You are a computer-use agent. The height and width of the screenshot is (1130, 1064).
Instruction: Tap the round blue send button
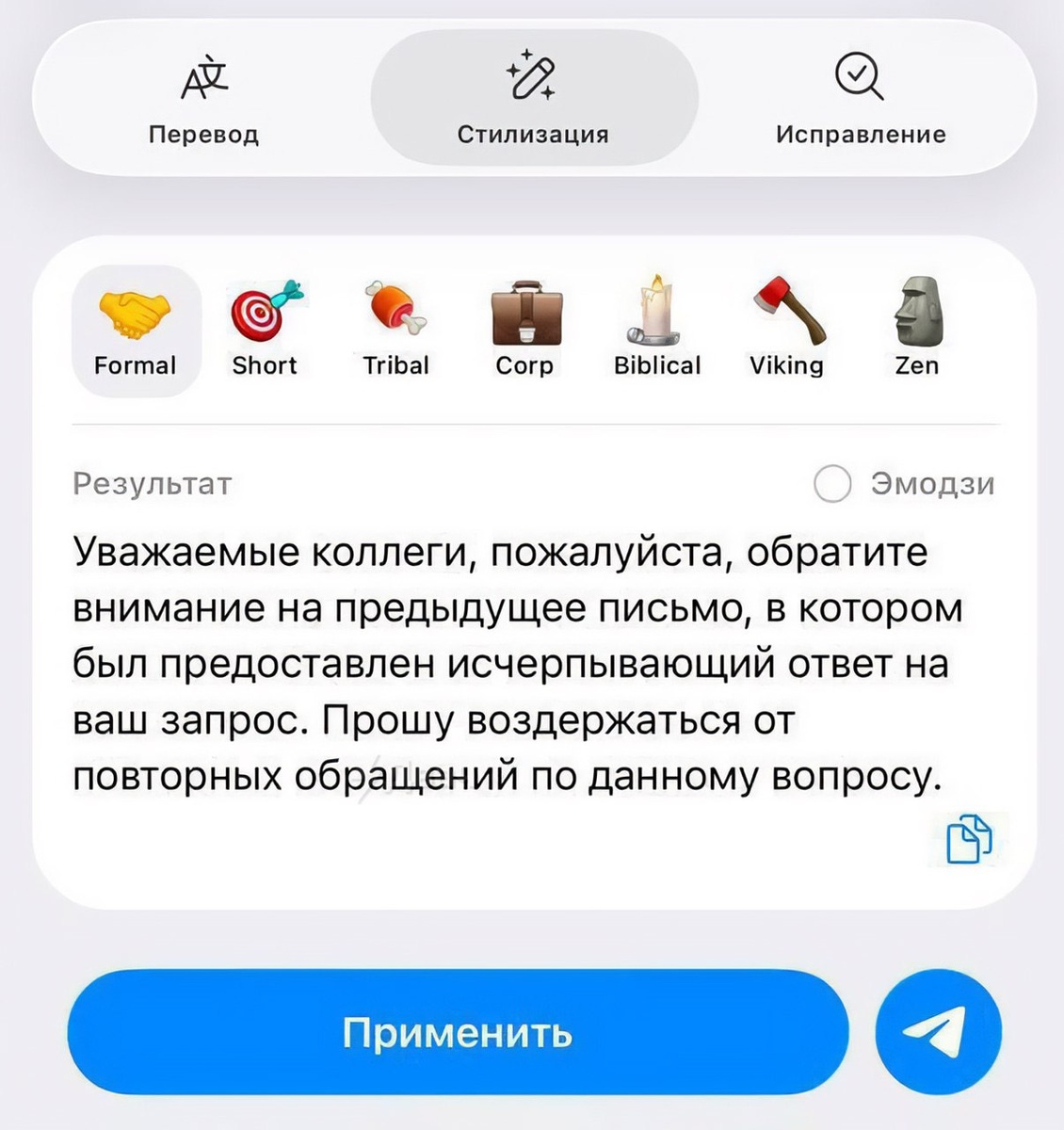(x=938, y=1031)
